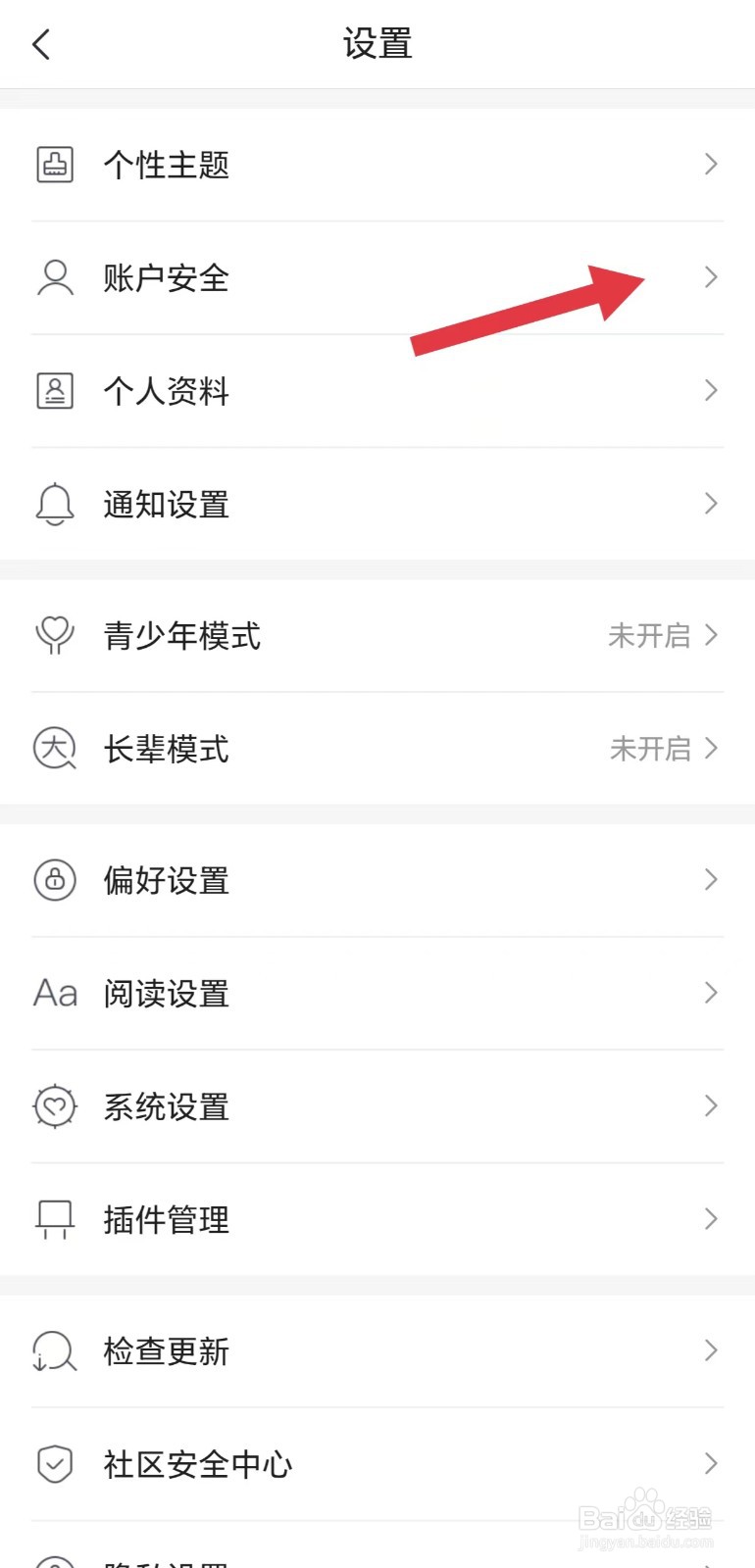Click the 插件管理 plugin icon
755x1568 pixels.
tap(55, 1219)
